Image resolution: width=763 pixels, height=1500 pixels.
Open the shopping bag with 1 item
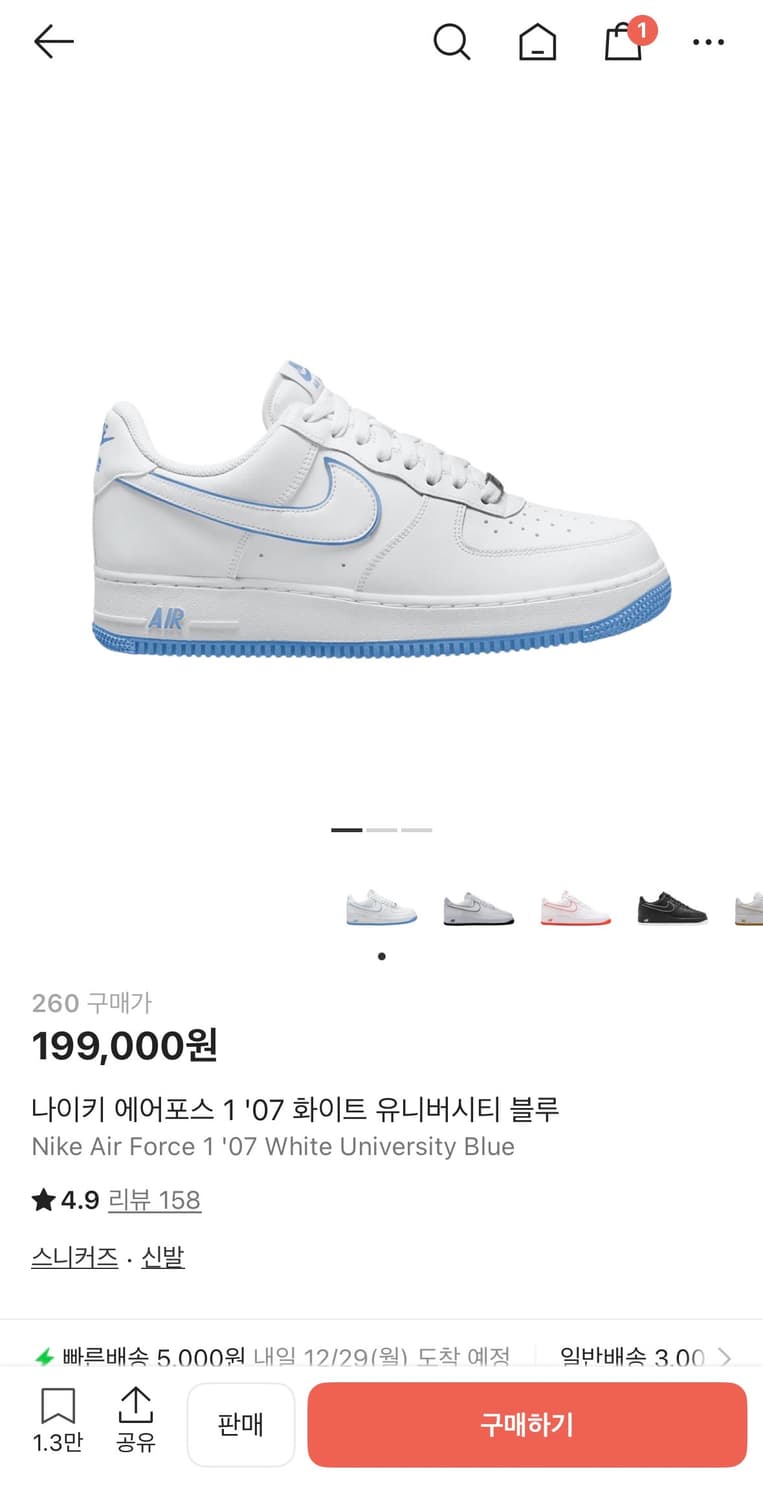coord(622,44)
